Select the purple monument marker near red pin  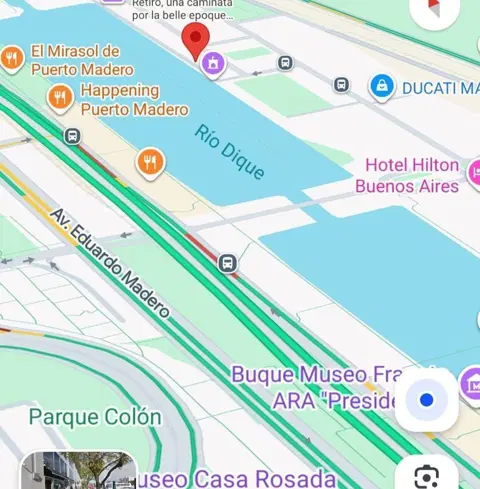pyautogui.click(x=213, y=65)
